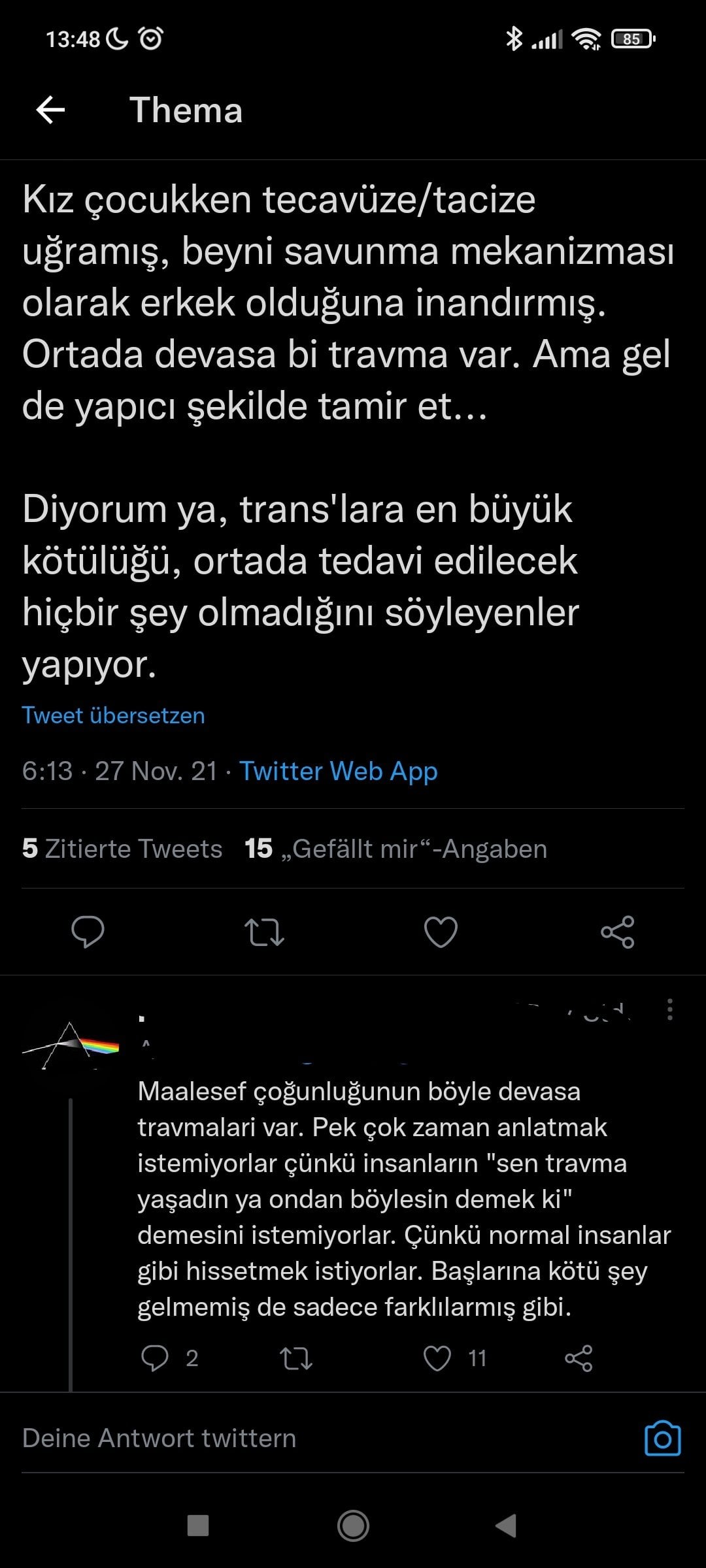Open the Twitter Web App link

pyautogui.click(x=338, y=771)
